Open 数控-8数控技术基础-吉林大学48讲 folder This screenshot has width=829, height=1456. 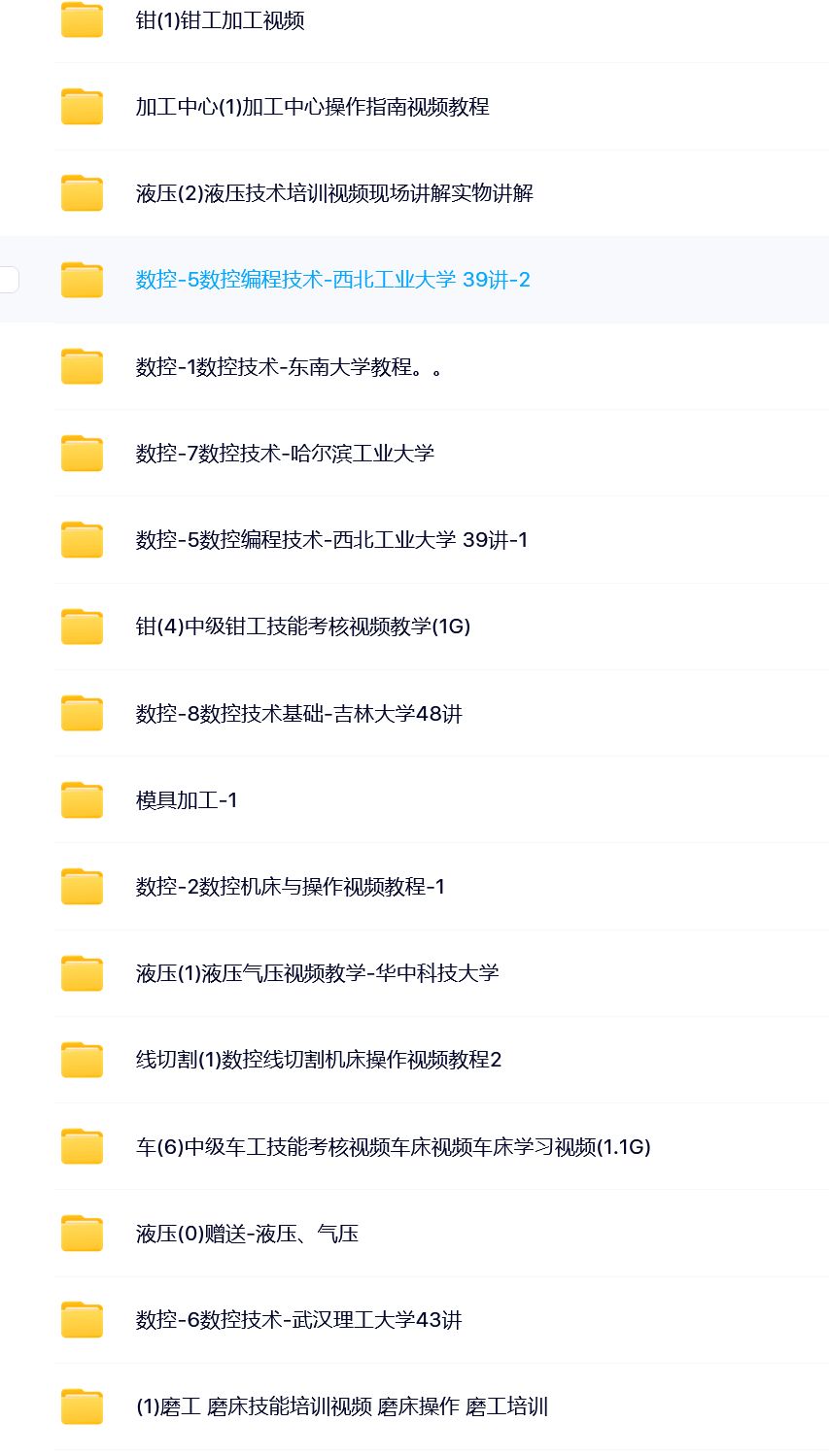pos(298,714)
